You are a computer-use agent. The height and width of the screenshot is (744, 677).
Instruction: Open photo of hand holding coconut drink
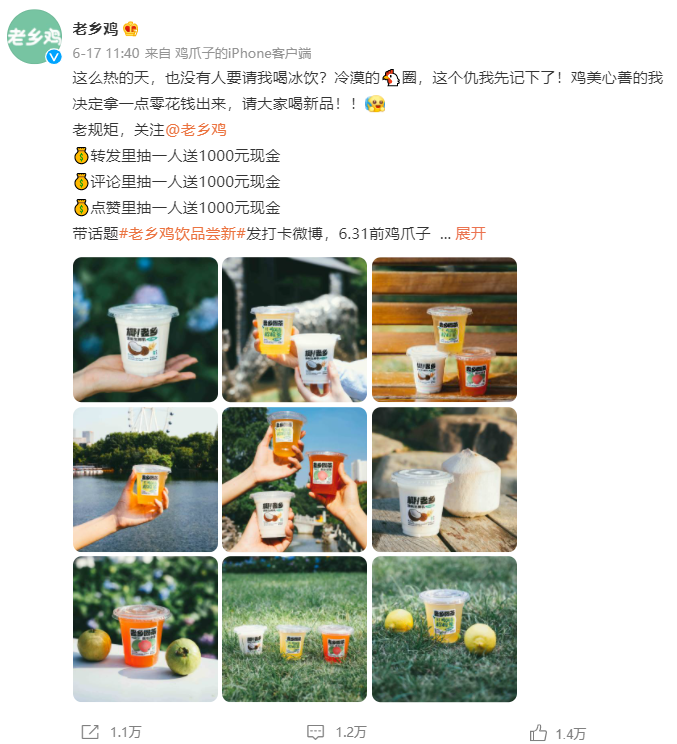(x=145, y=329)
